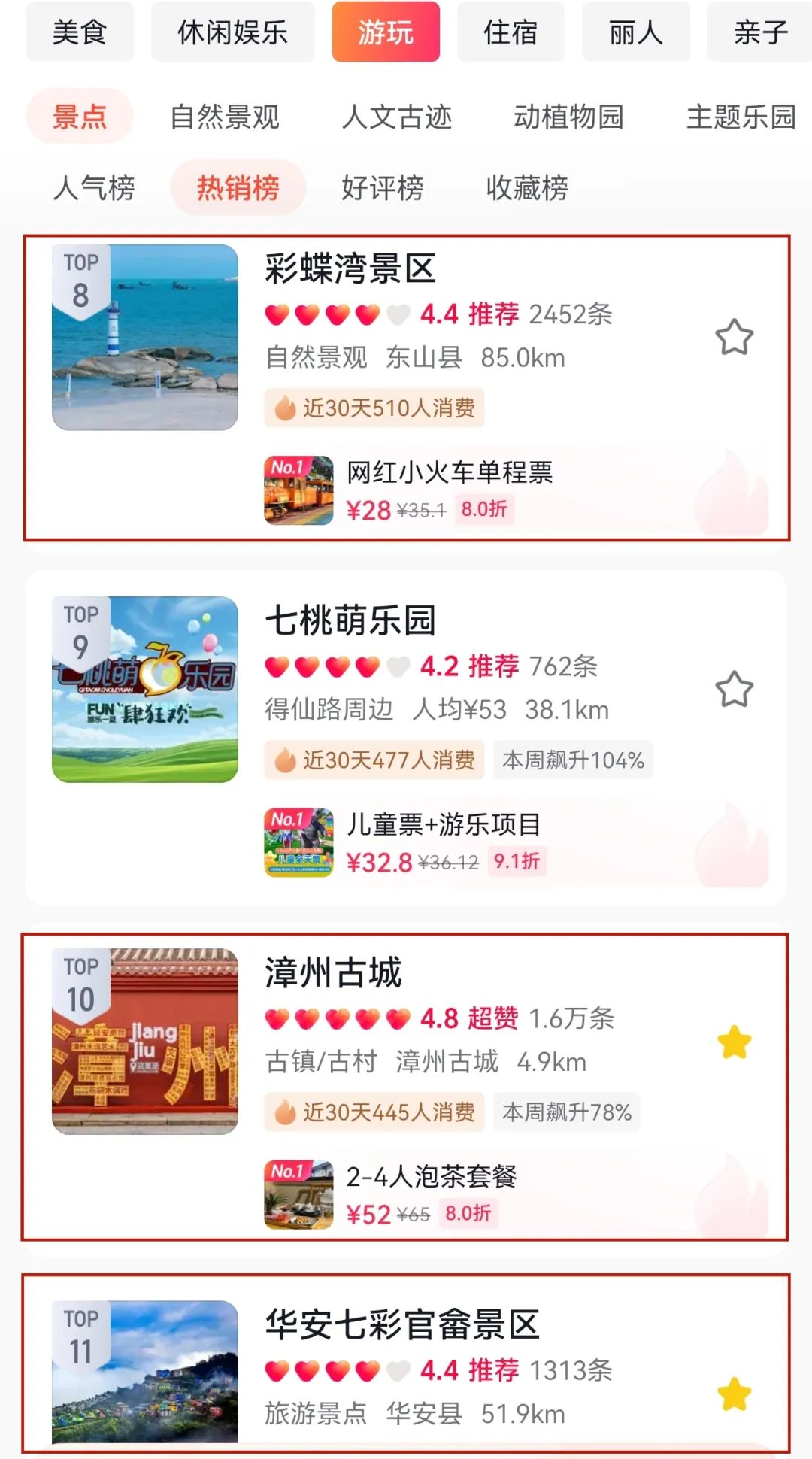Screen dimensions: 812x1459
Task: Open the 亲子 category tab
Action: coord(760,32)
